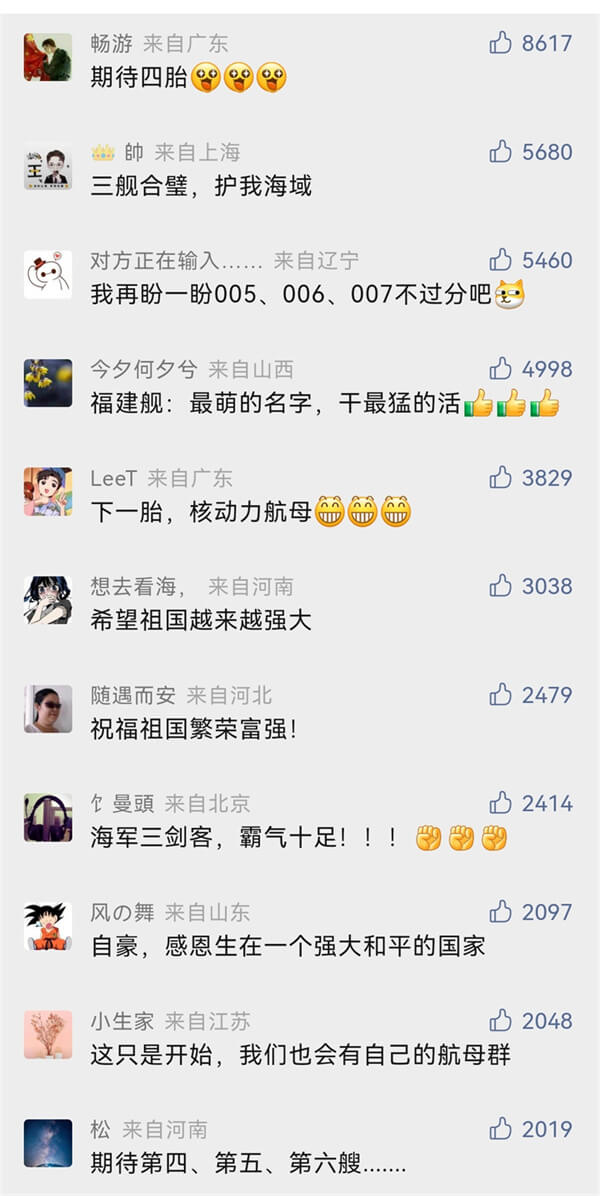600x1196 pixels.
Task: Like the comment by 对方正在输入
Action: coord(500,260)
